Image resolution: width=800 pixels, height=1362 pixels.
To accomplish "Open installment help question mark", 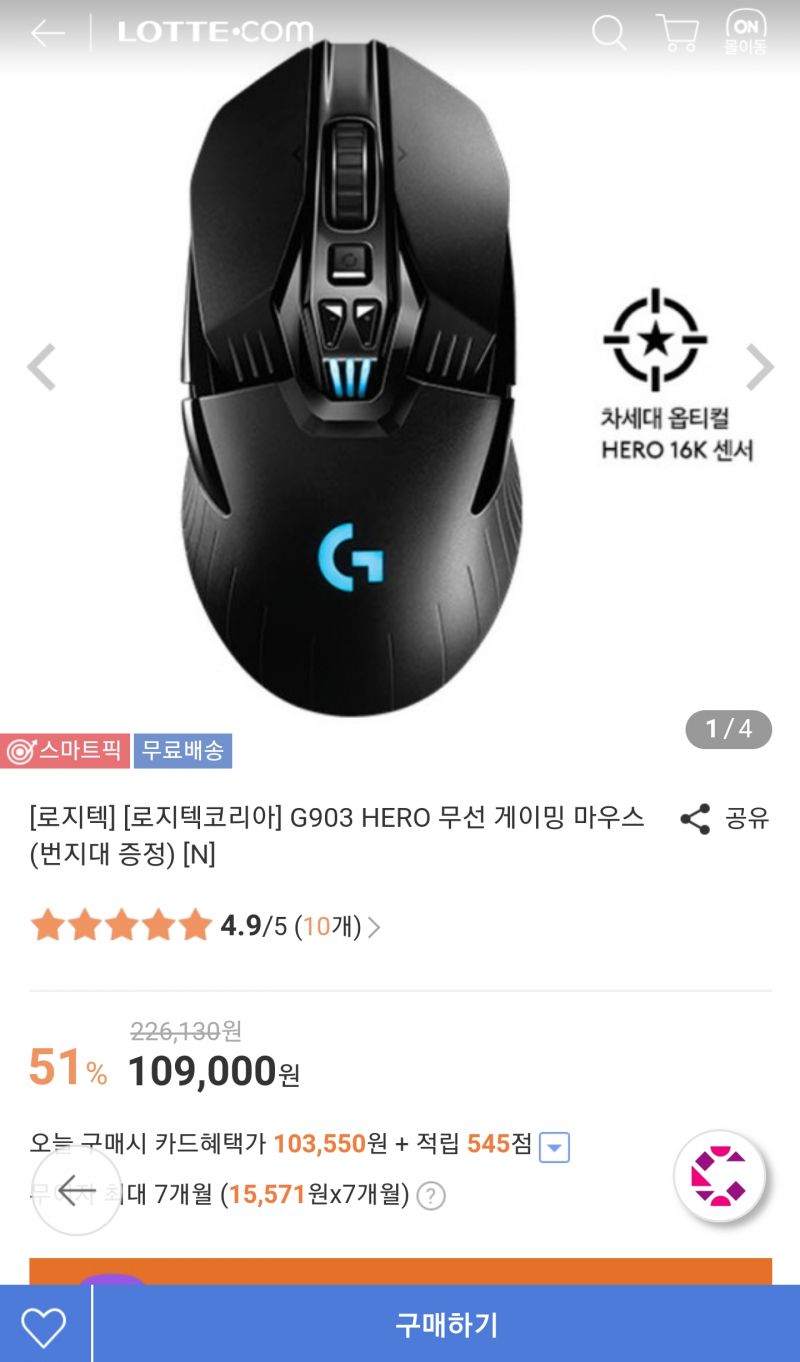I will pyautogui.click(x=430, y=1196).
